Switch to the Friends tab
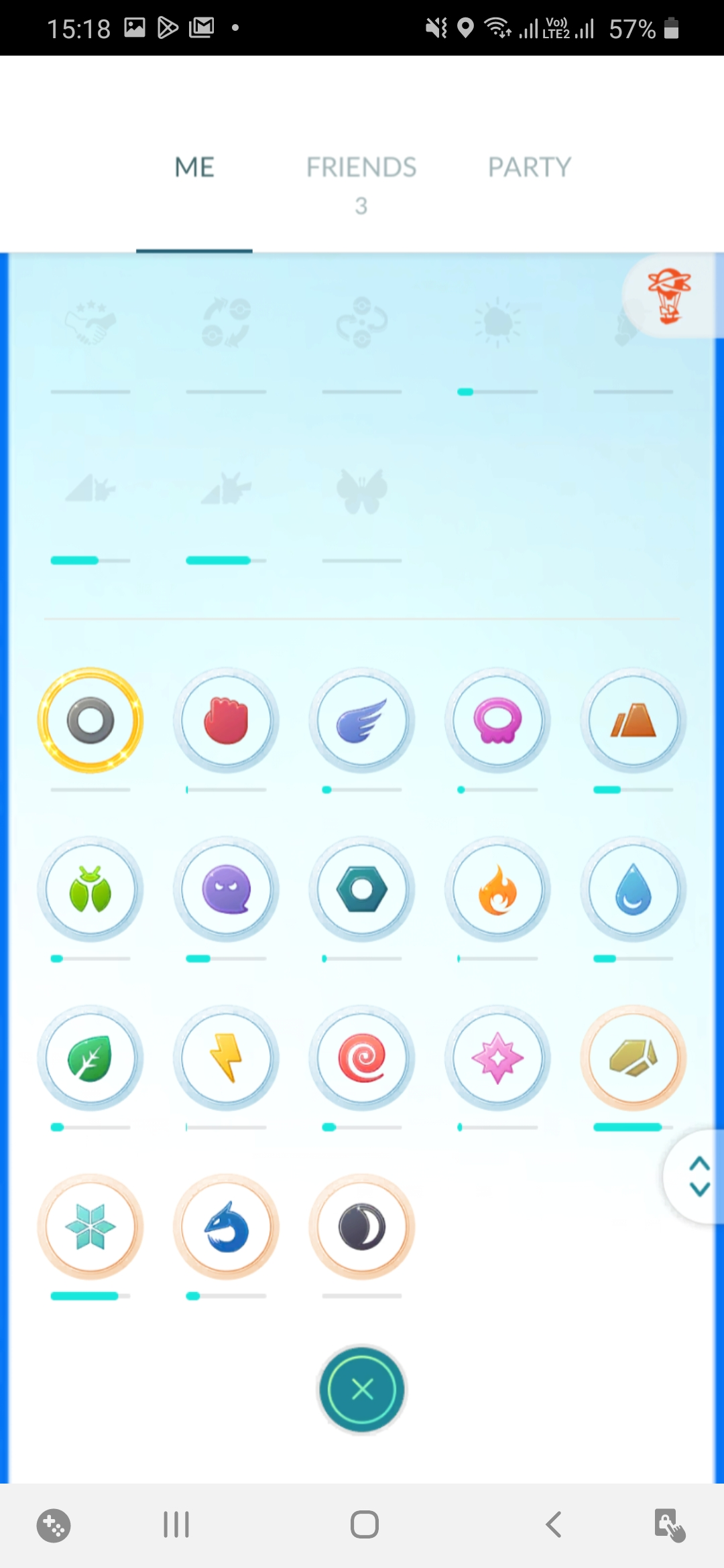Screen dimensions: 724x1568 pyautogui.click(x=361, y=168)
